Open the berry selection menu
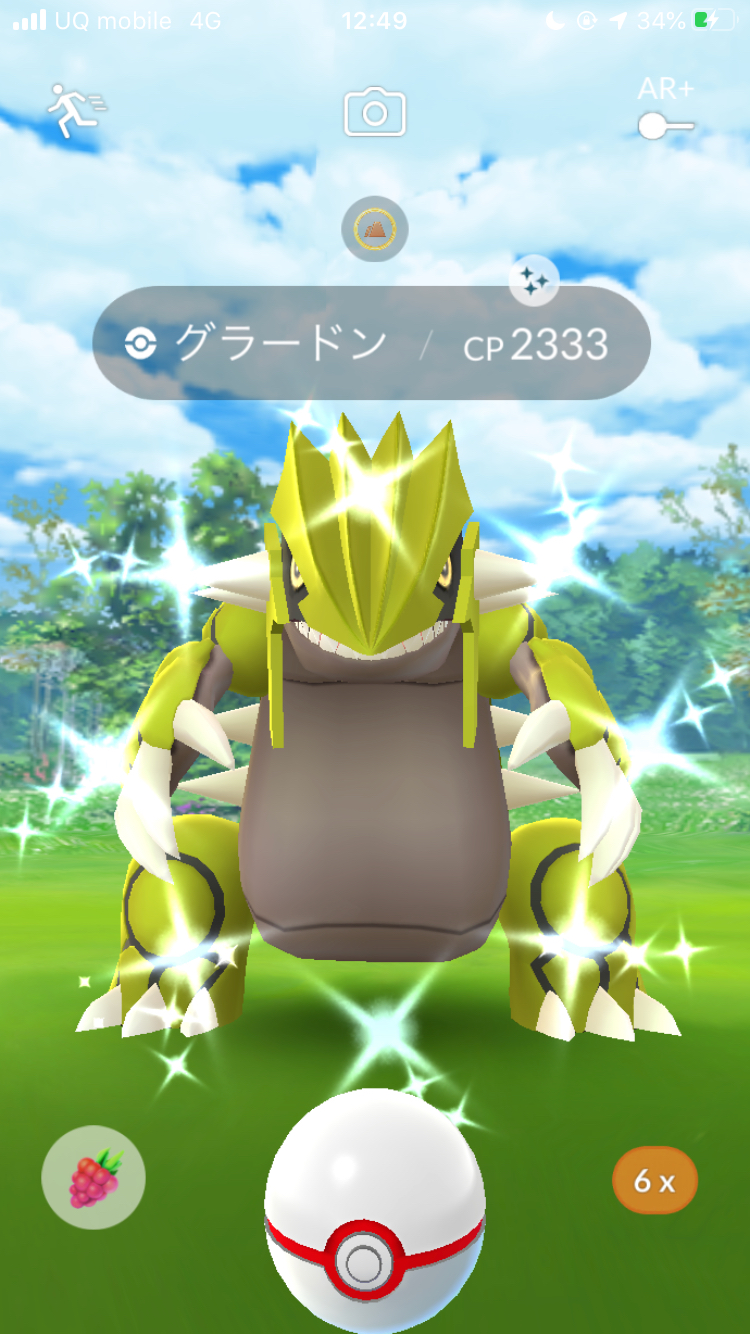750x1334 pixels. click(94, 1178)
